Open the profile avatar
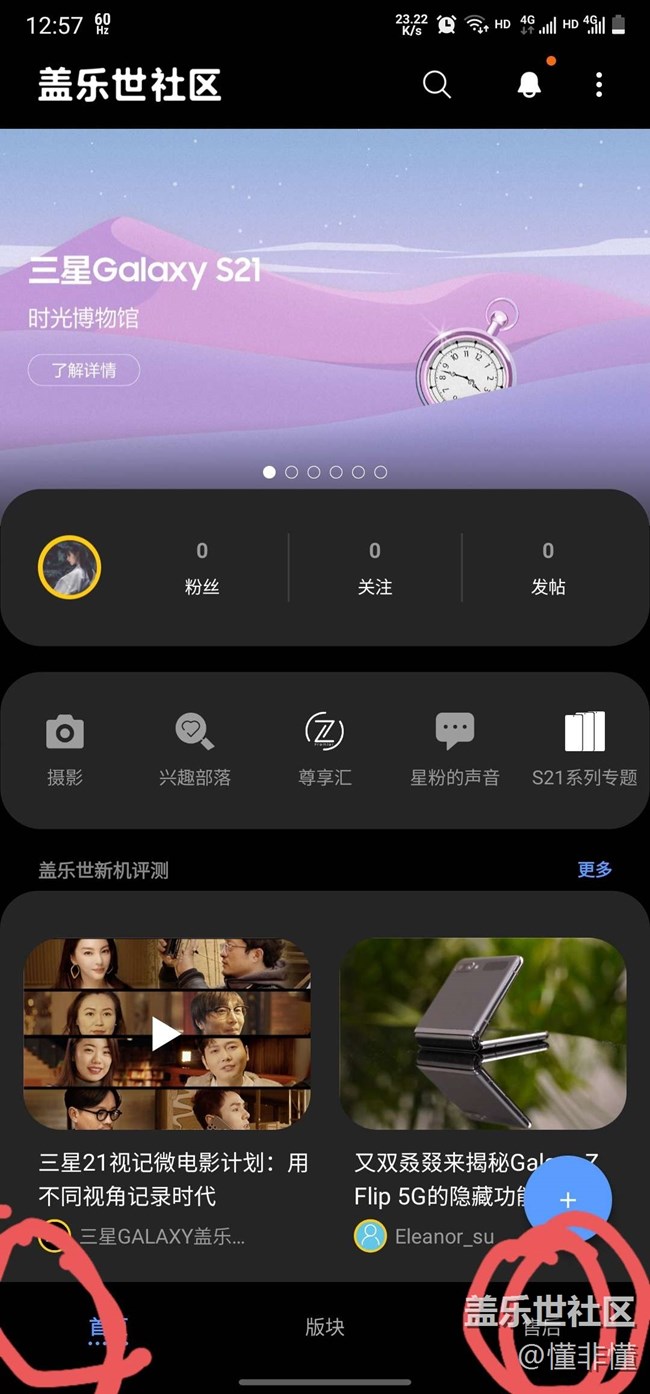650x1394 pixels. coord(69,567)
